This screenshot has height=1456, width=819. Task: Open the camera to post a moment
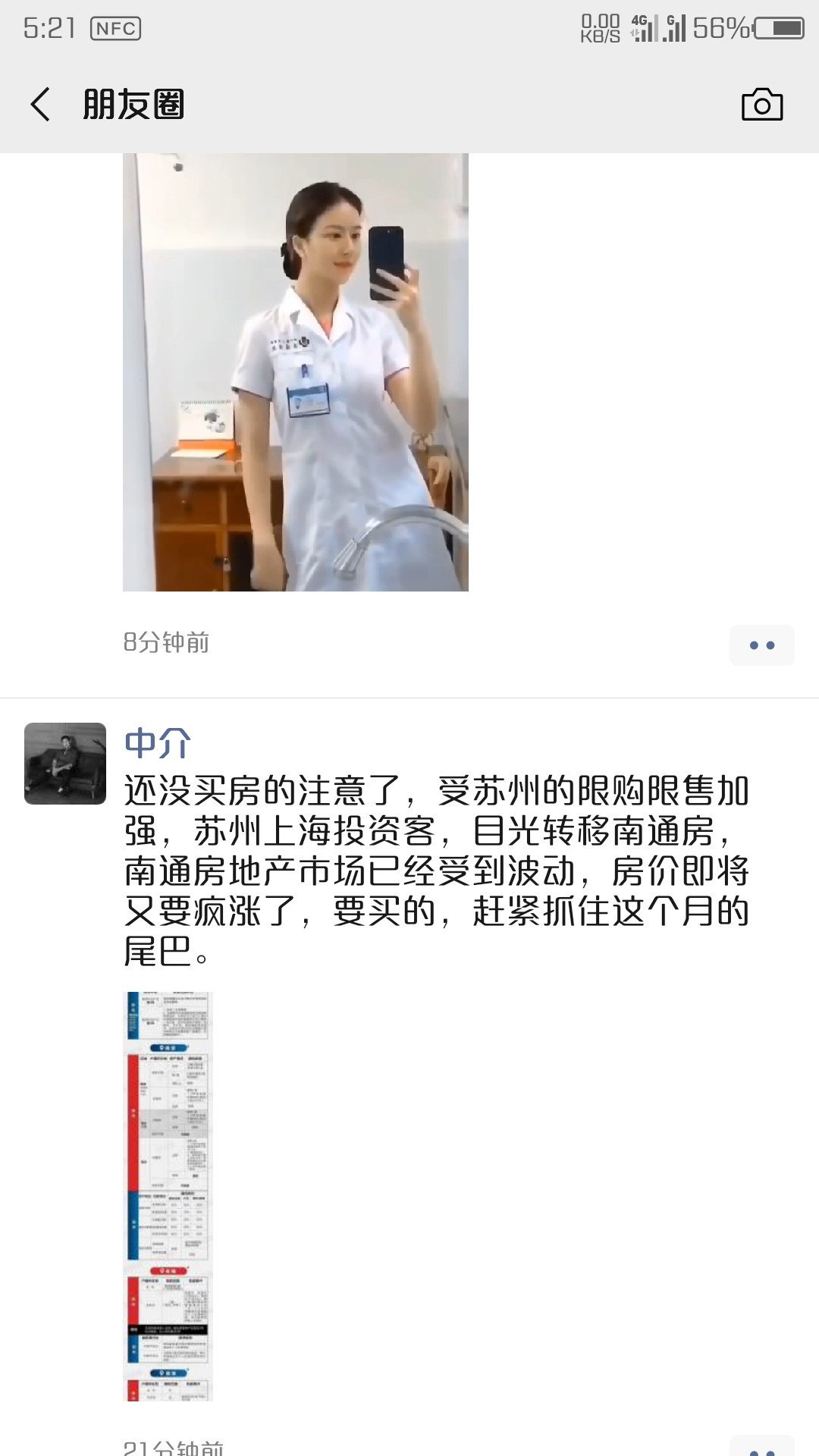(x=761, y=105)
